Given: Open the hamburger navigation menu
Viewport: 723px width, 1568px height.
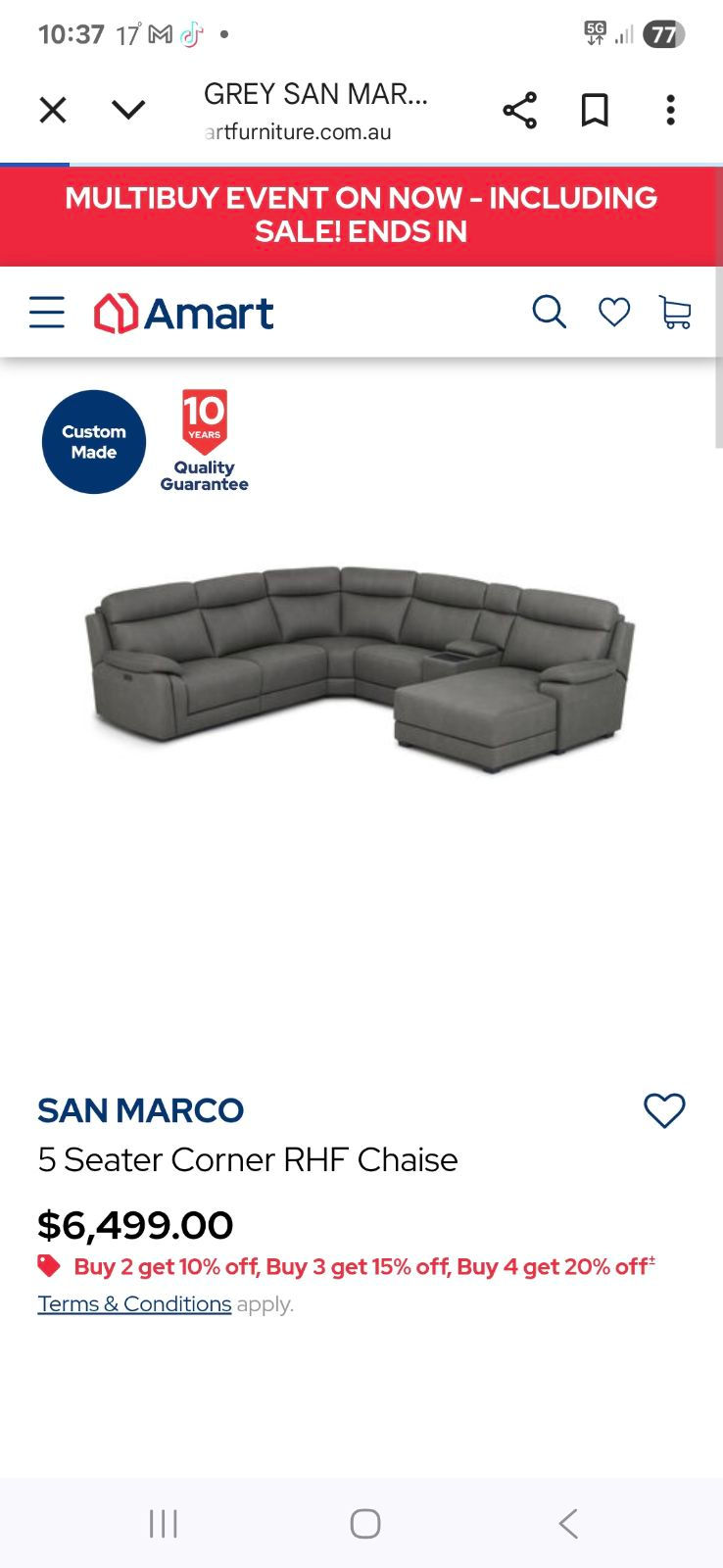Looking at the screenshot, I should tap(46, 312).
